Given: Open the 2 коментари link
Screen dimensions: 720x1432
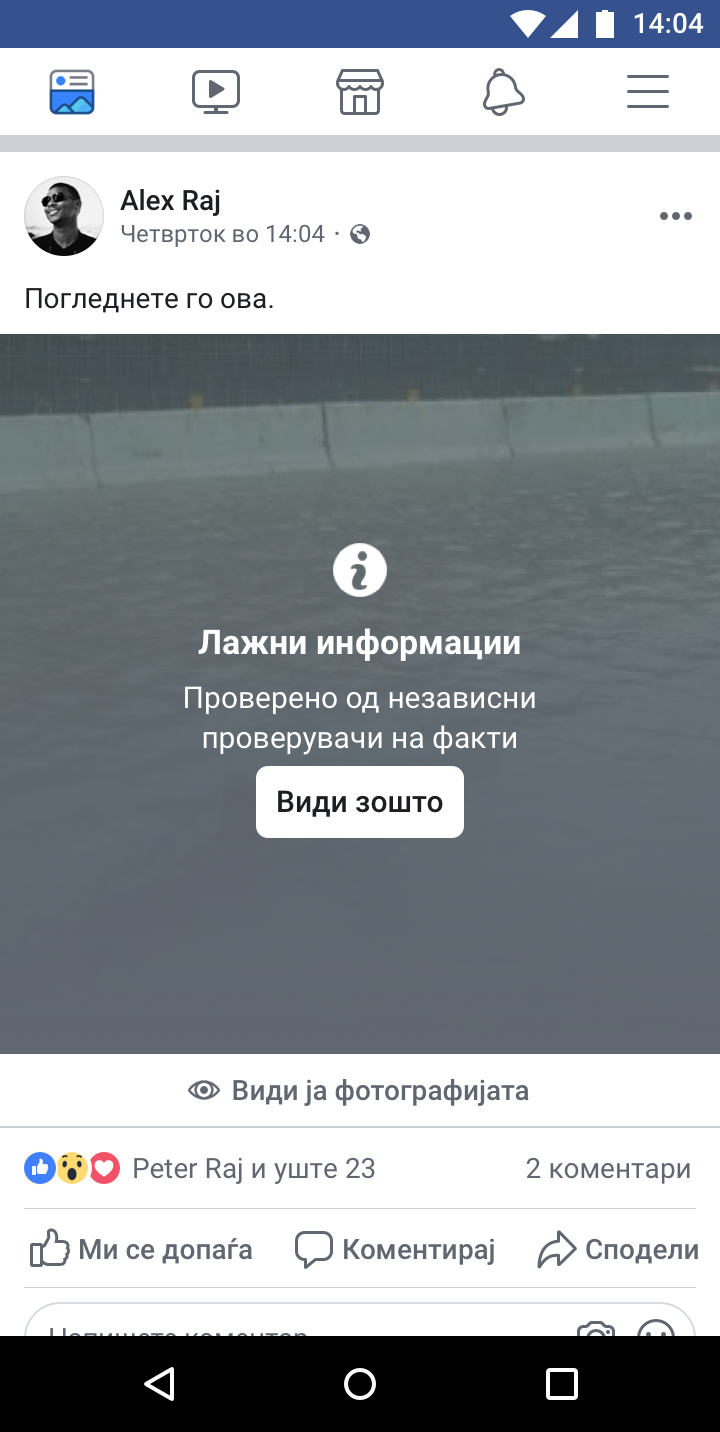Looking at the screenshot, I should [608, 1168].
